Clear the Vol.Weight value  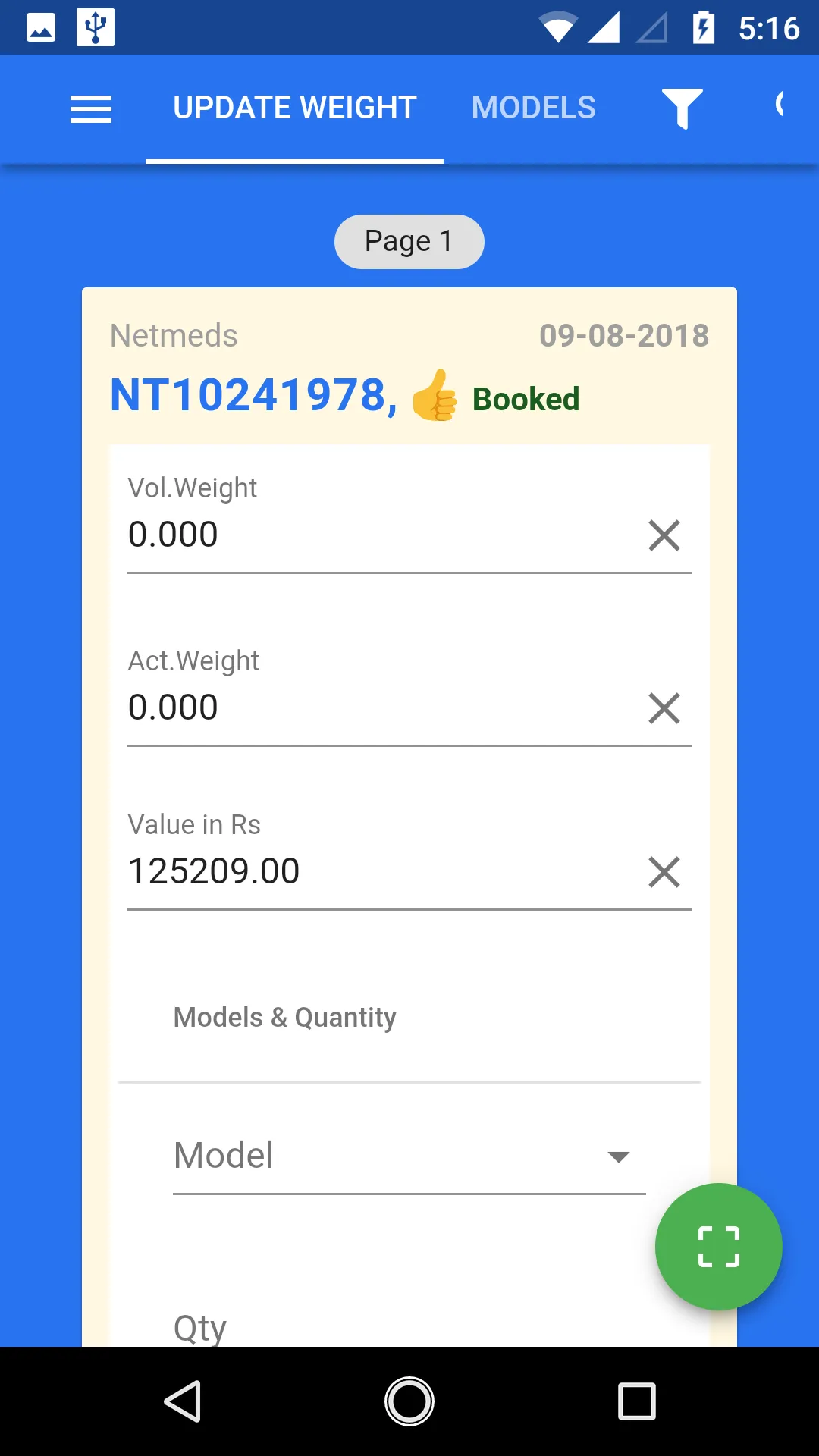point(664,535)
